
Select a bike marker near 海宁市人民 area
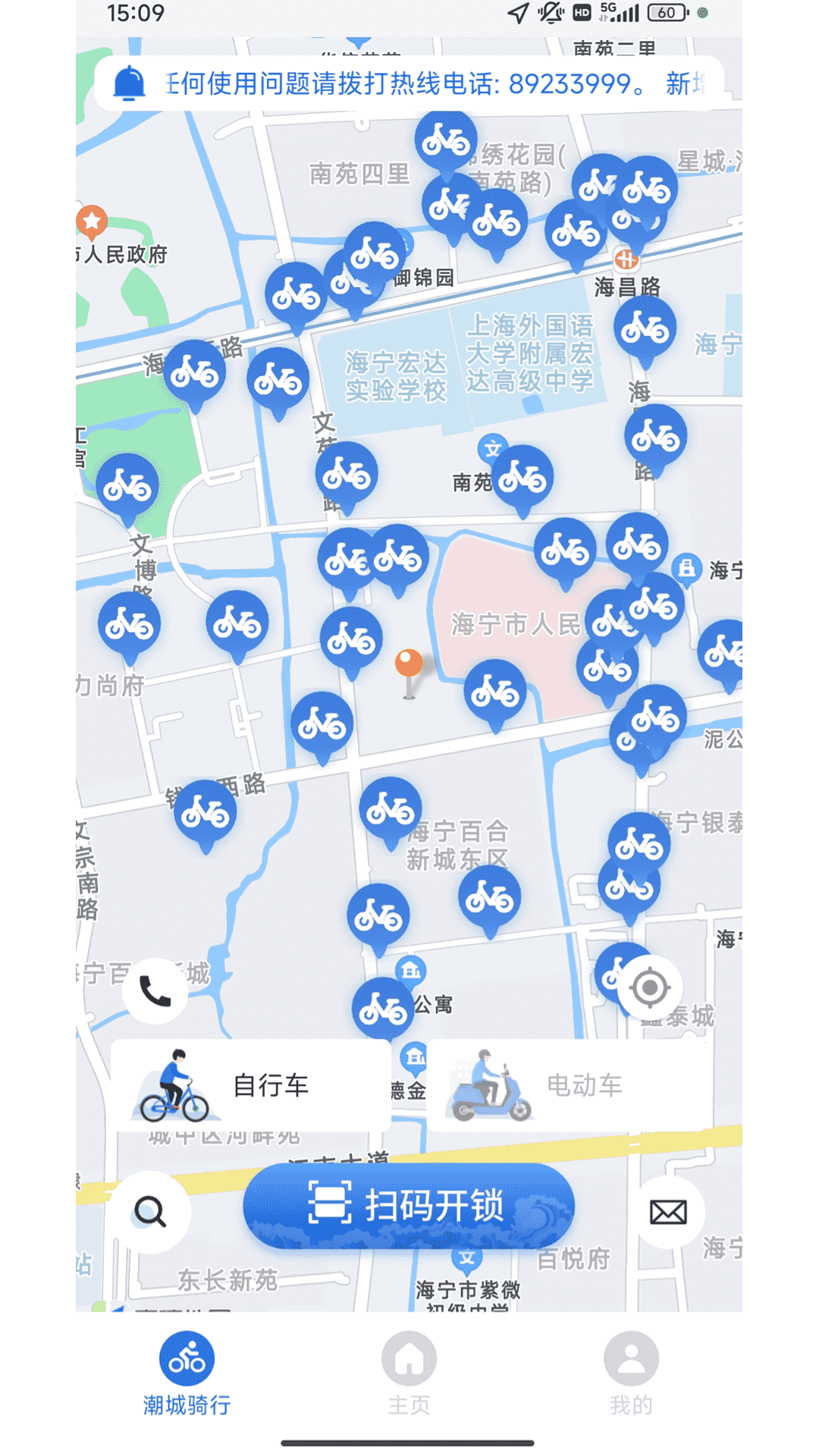[494, 689]
